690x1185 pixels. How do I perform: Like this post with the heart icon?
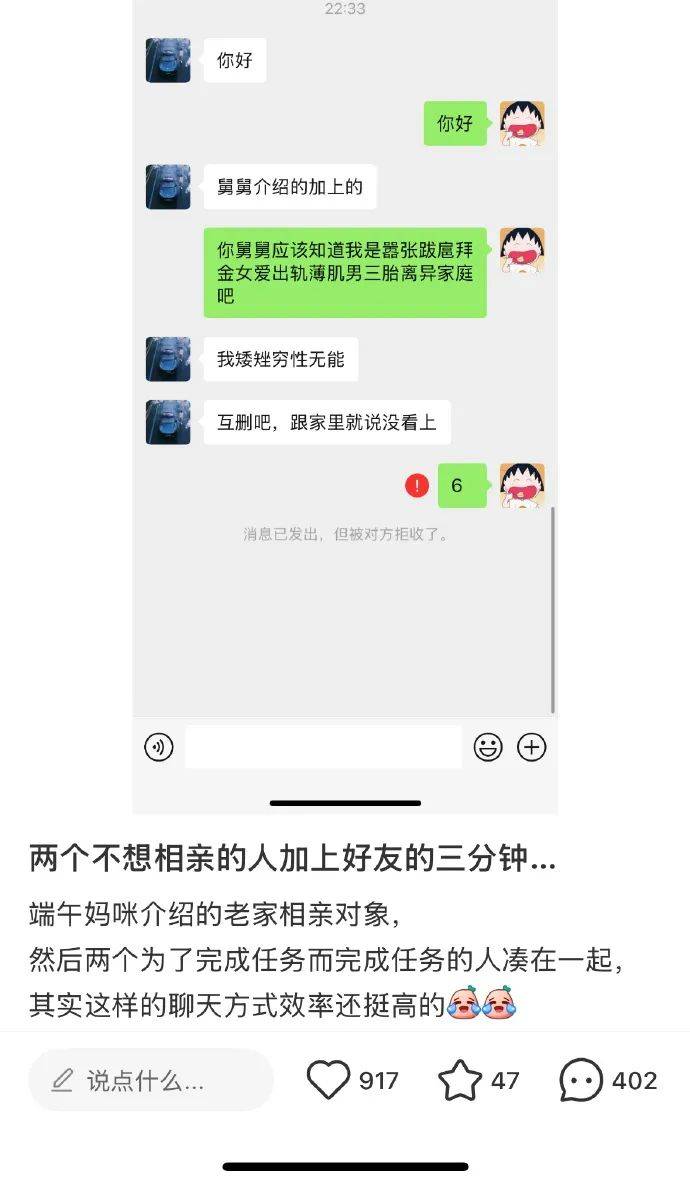pyautogui.click(x=328, y=1080)
